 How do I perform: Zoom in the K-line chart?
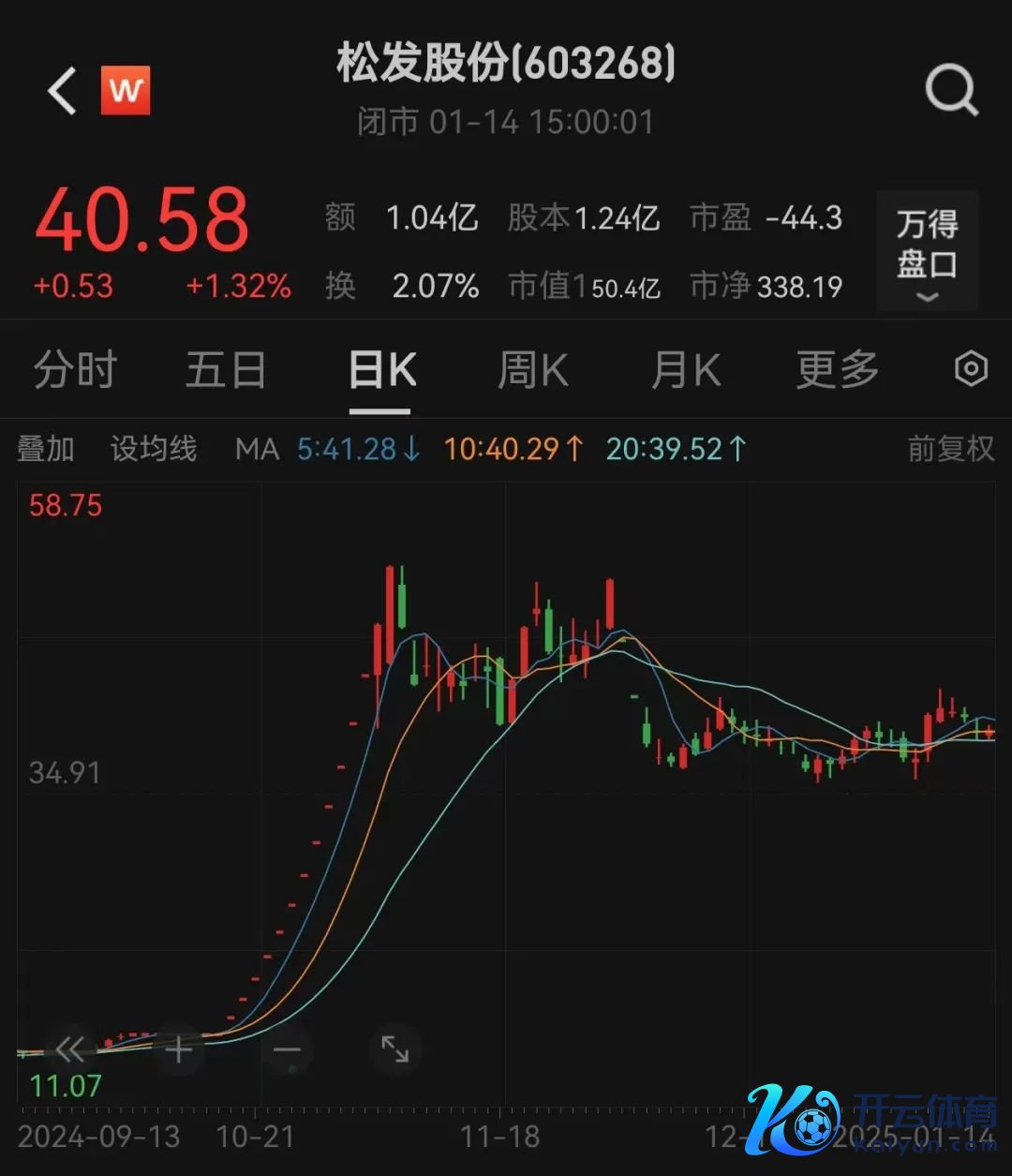(178, 1049)
